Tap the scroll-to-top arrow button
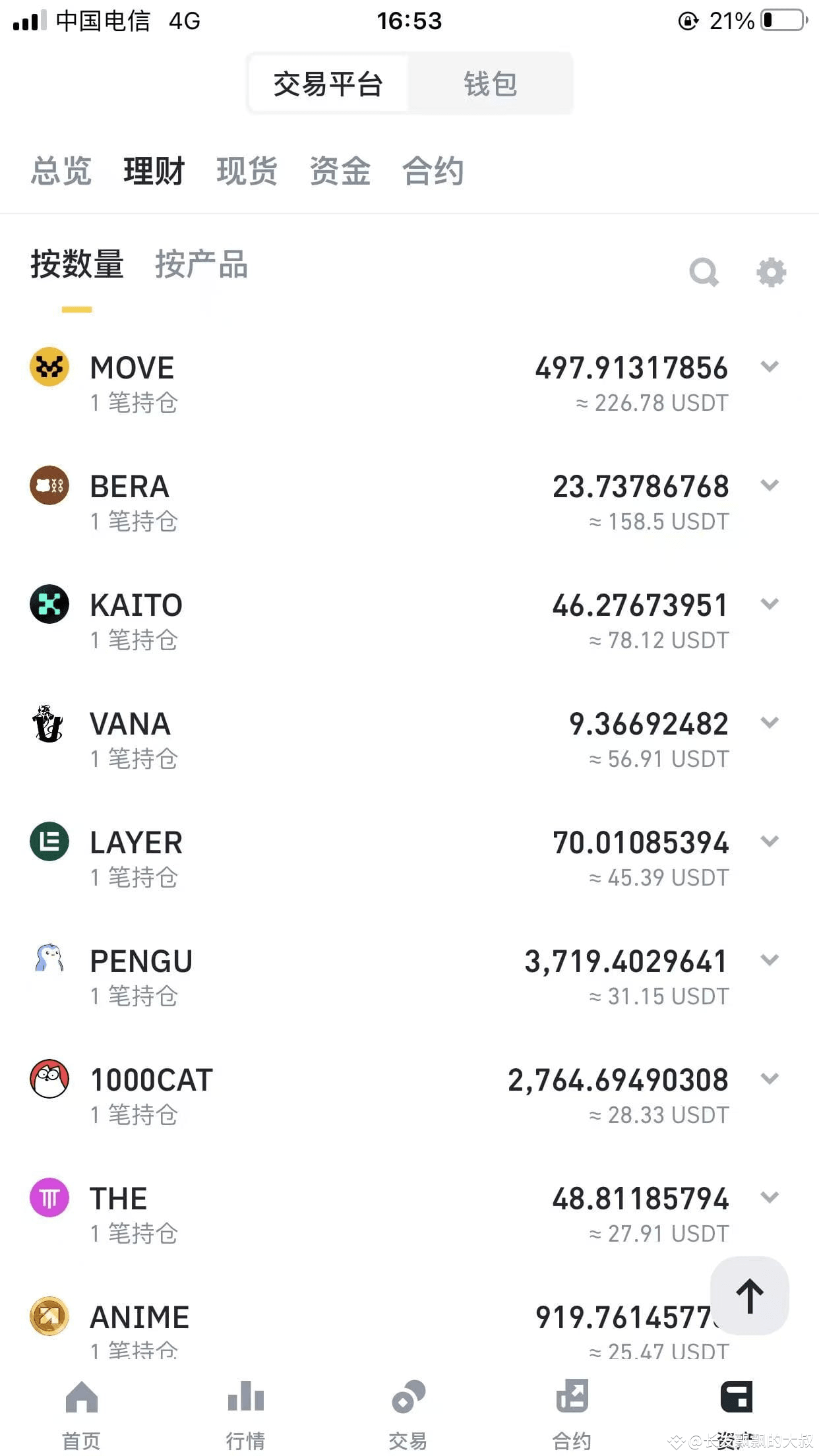This screenshot has height=1456, width=819. coord(749,1296)
